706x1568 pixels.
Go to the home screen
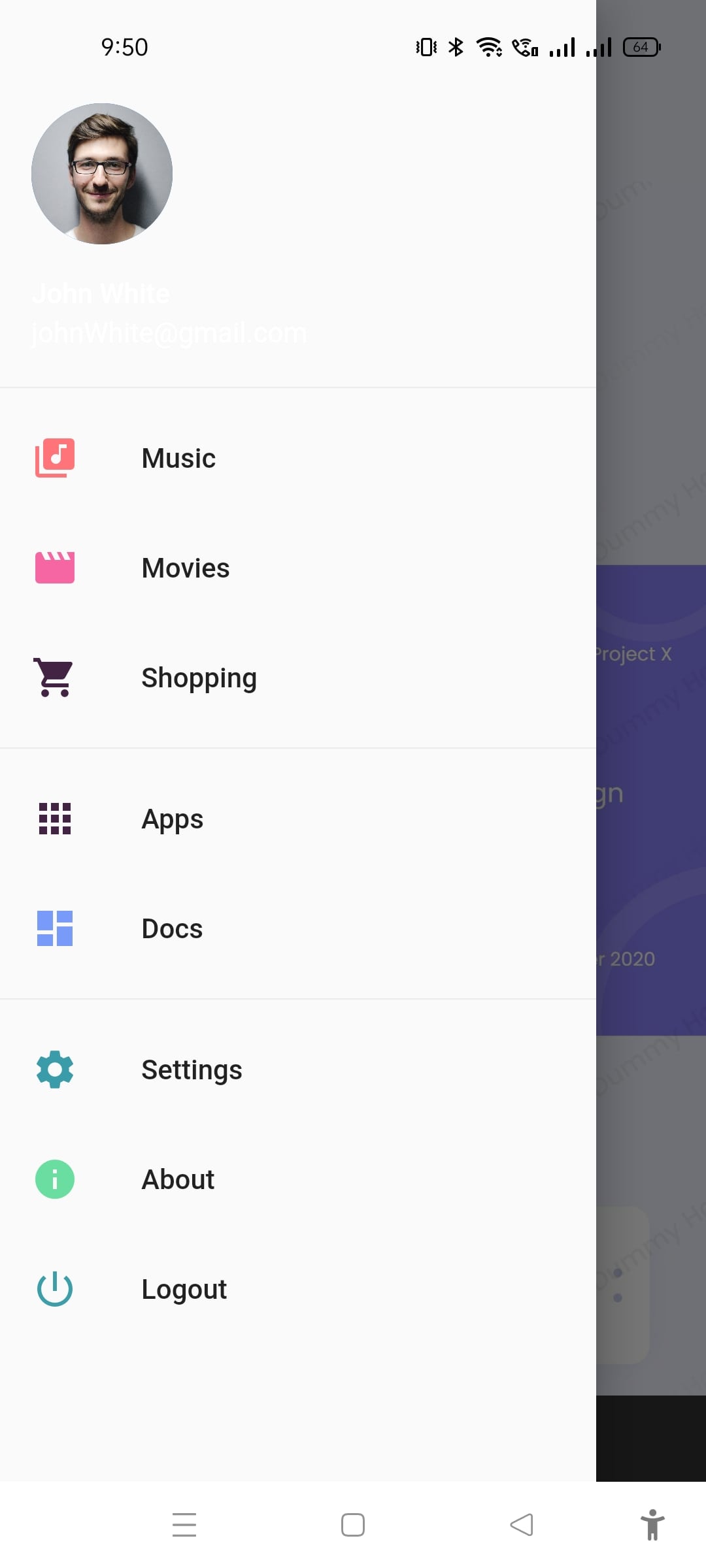(x=353, y=1525)
